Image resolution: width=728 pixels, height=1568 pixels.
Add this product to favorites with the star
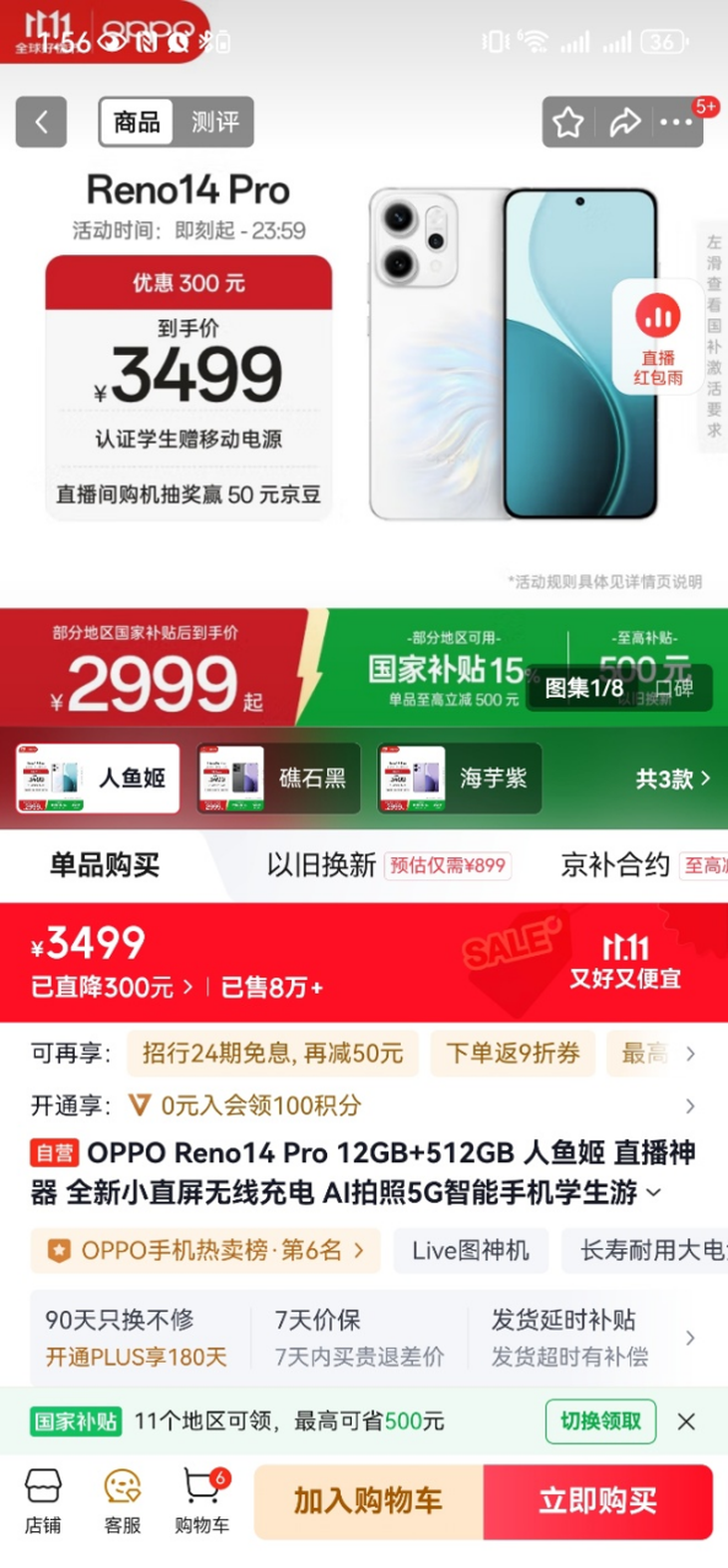[568, 123]
